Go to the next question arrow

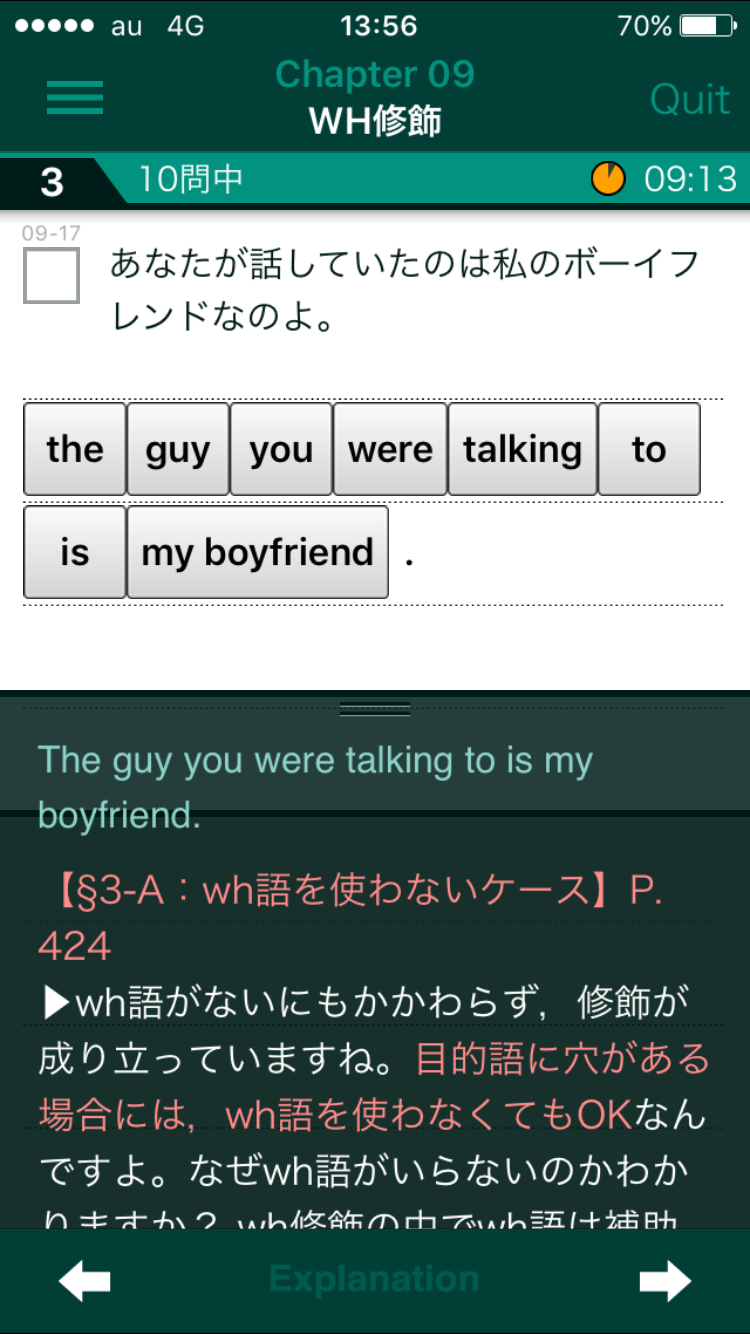(665, 1281)
